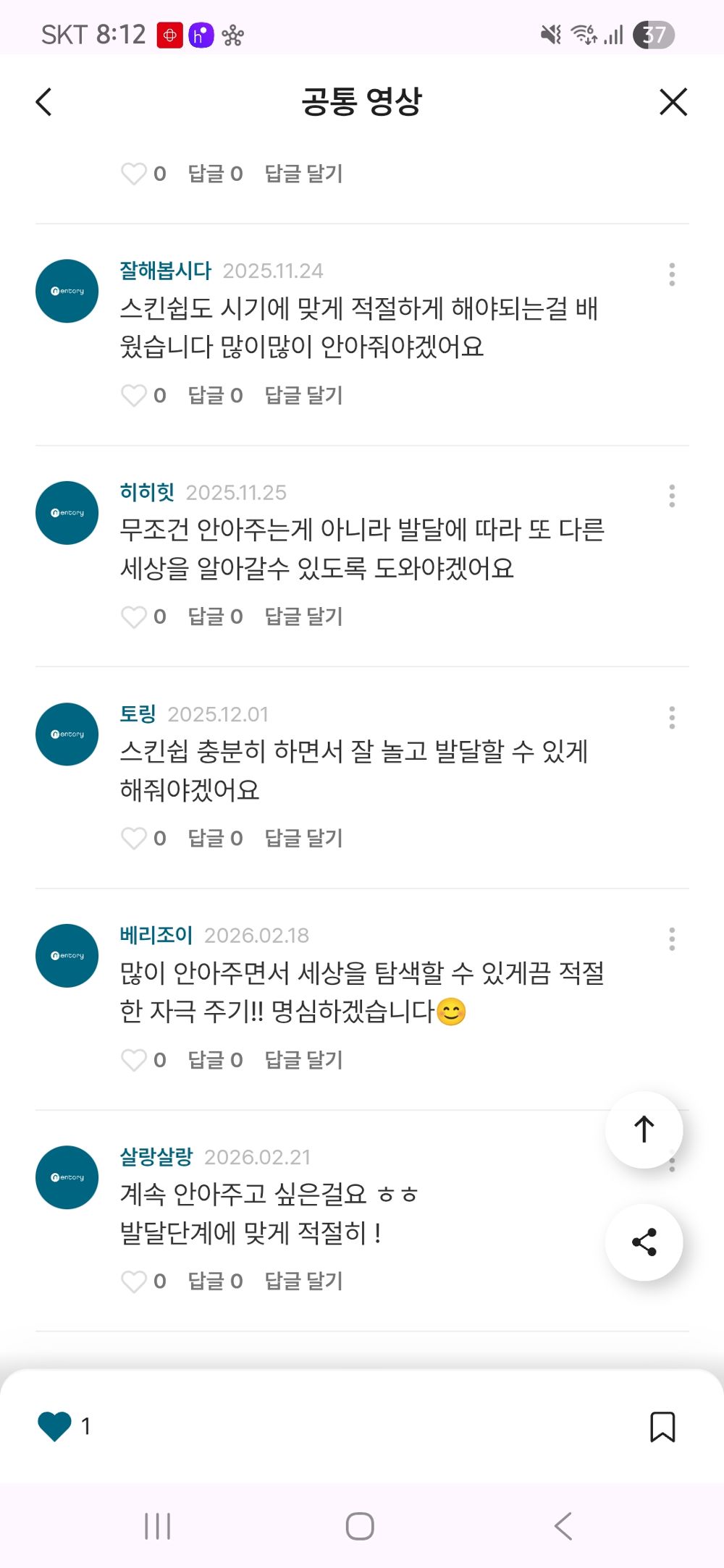Viewport: 724px width, 1568px height.
Task: Tap the scroll-to-top arrow button
Action: (x=644, y=1129)
